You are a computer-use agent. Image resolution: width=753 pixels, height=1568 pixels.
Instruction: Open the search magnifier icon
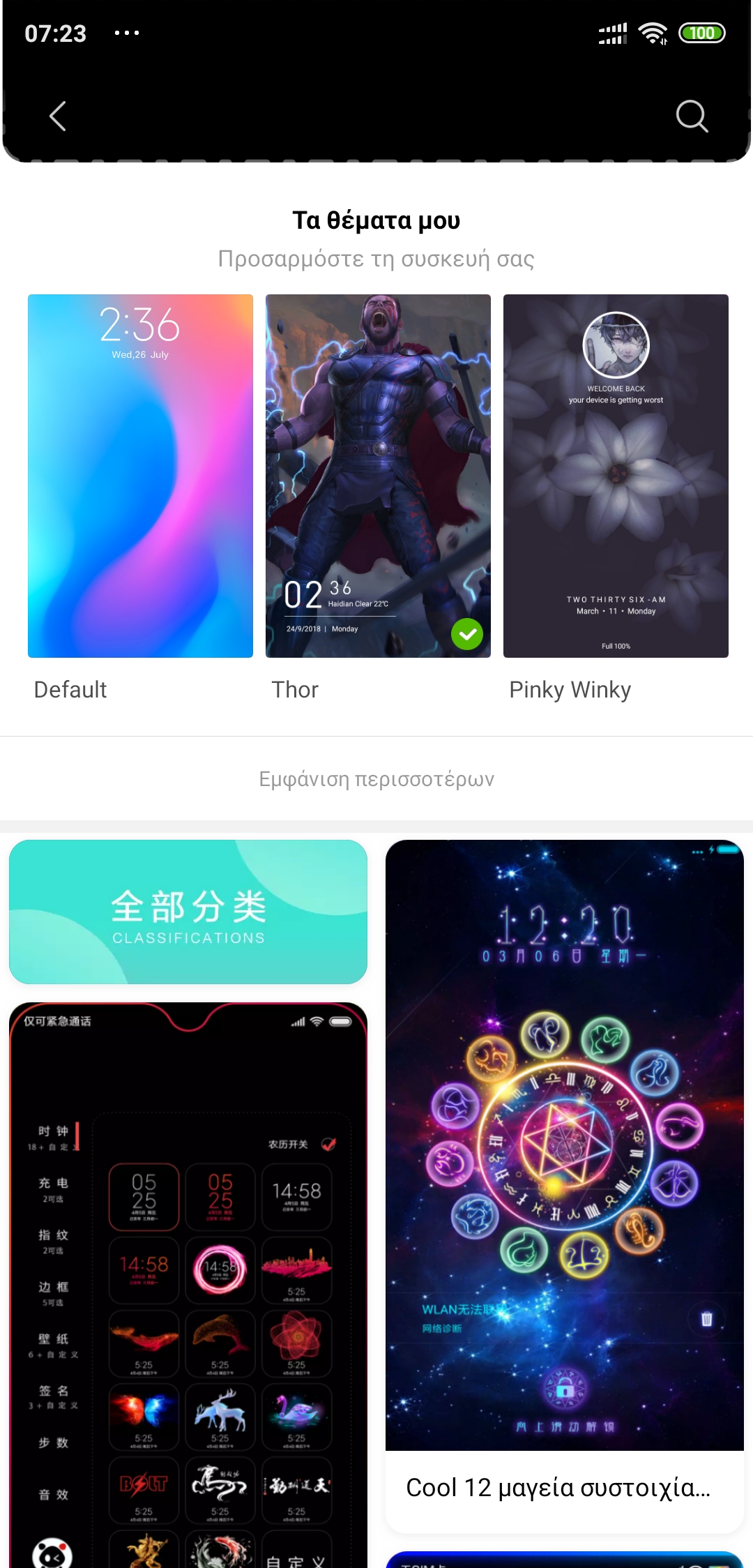(692, 116)
